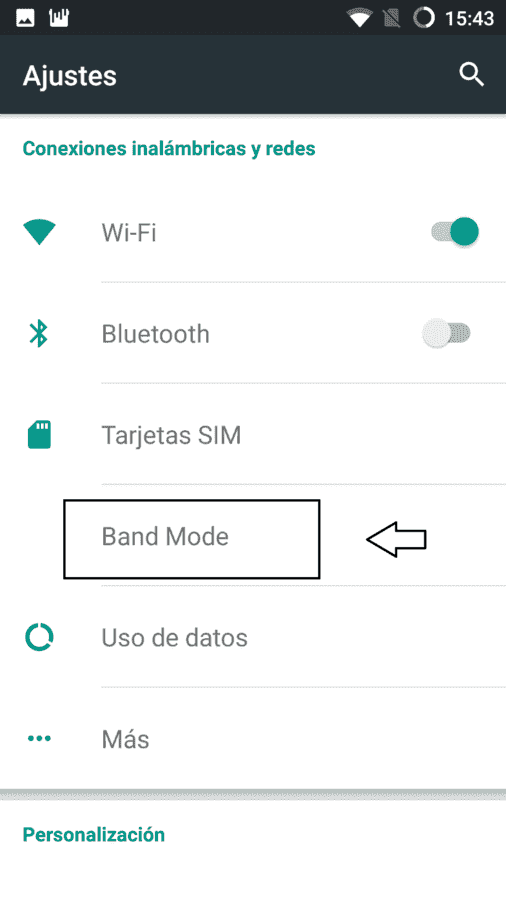
Task: Open Tarjetas SIM settings
Action: tap(253, 435)
